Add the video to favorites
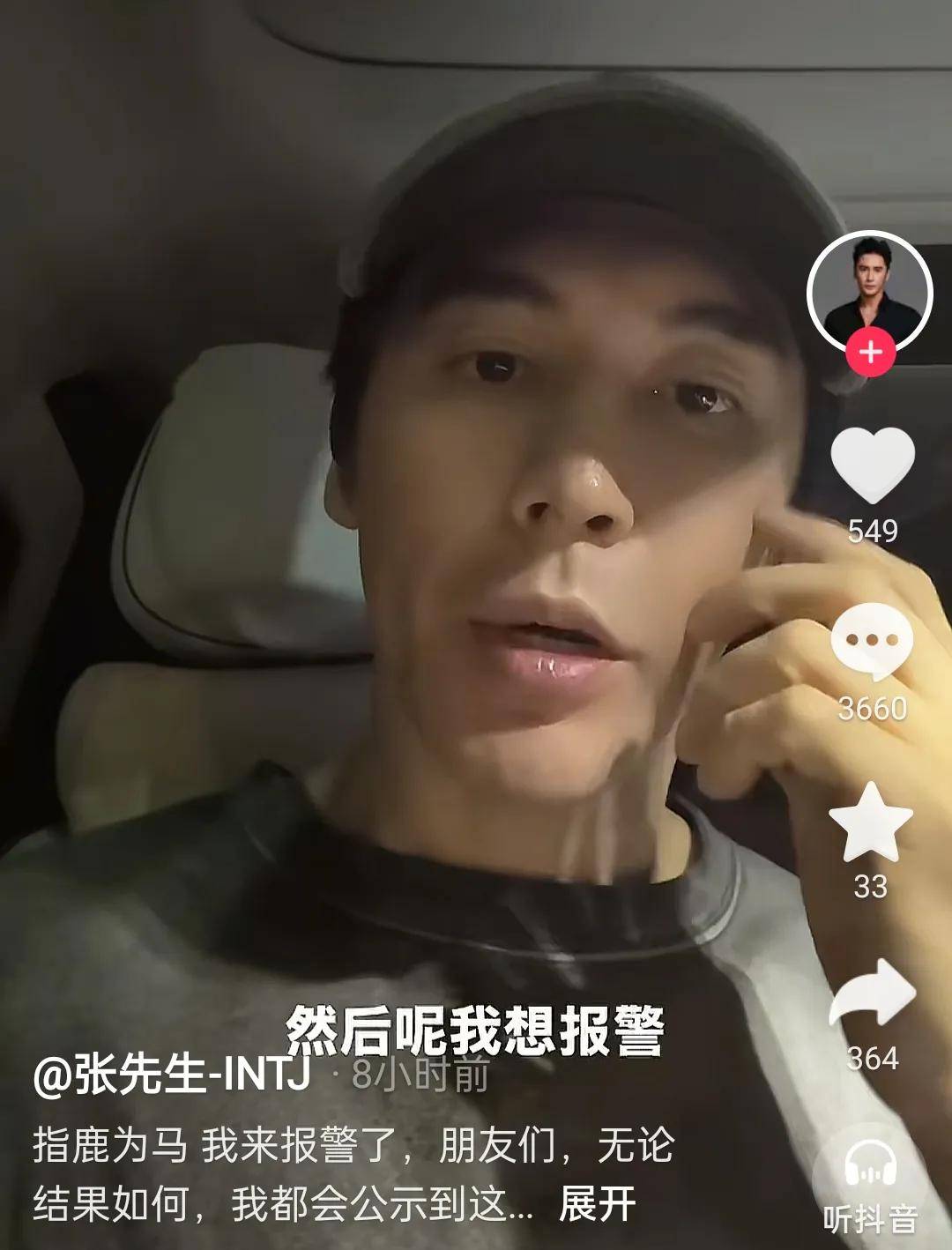 pyautogui.click(x=871, y=822)
